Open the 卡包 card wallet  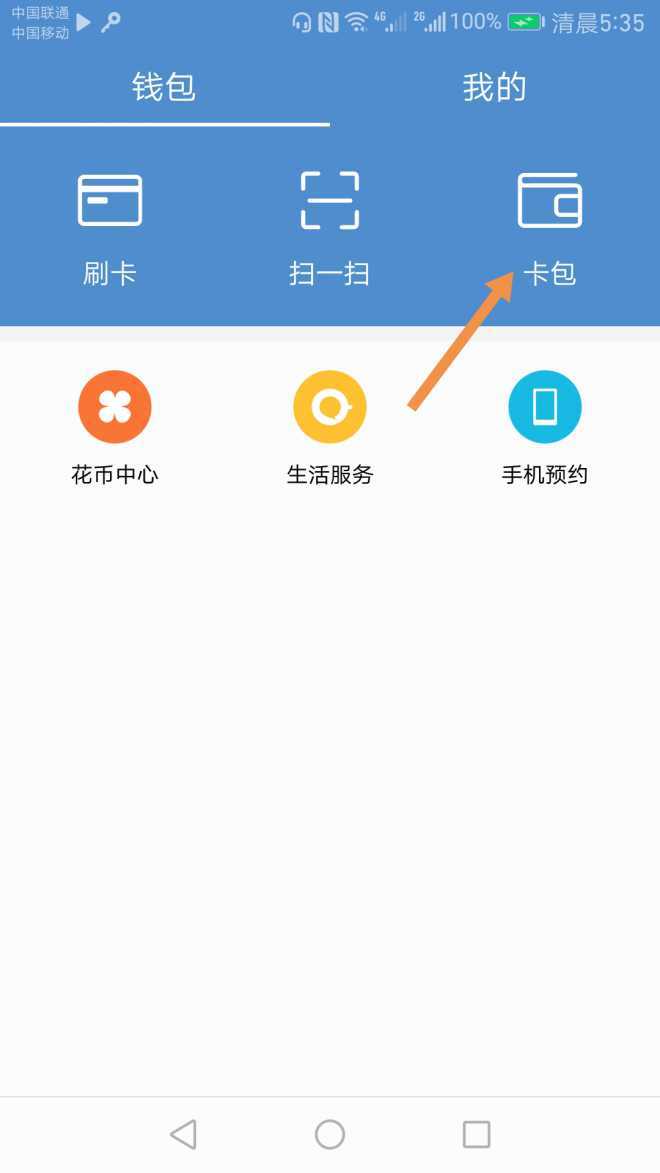(549, 225)
